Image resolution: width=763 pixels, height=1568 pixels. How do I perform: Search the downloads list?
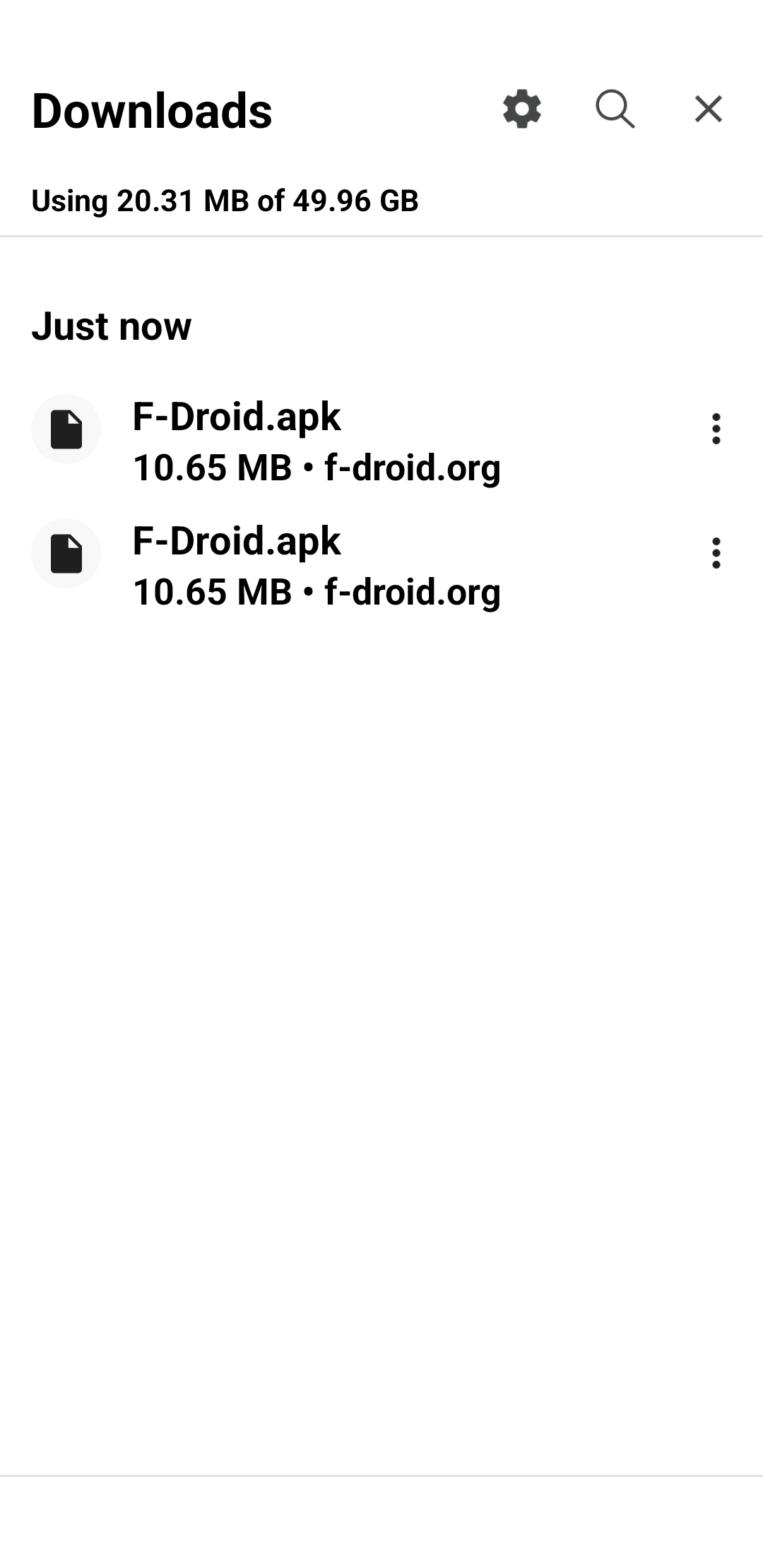(x=615, y=109)
